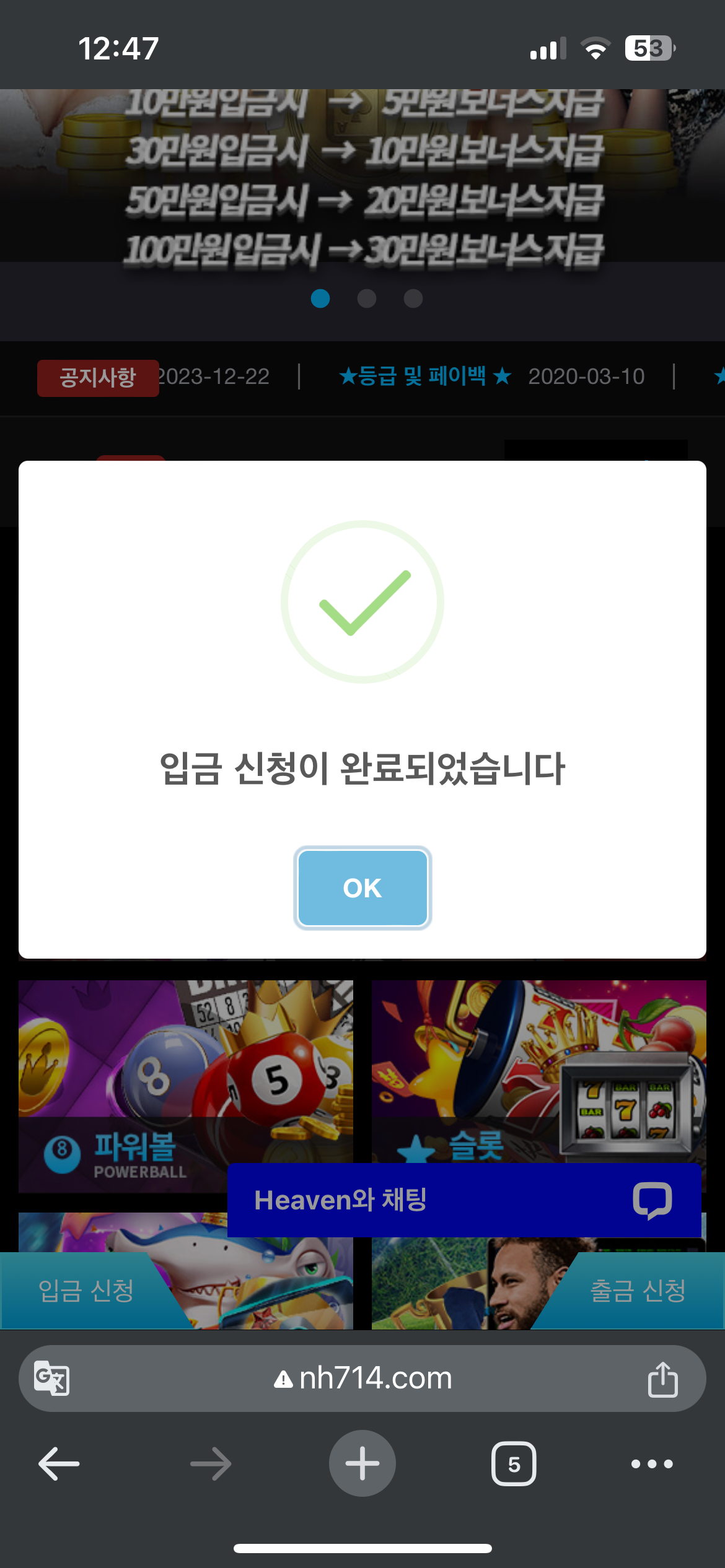725x1568 pixels.
Task: Open the 출금 신청 withdrawal request
Action: (x=638, y=1291)
